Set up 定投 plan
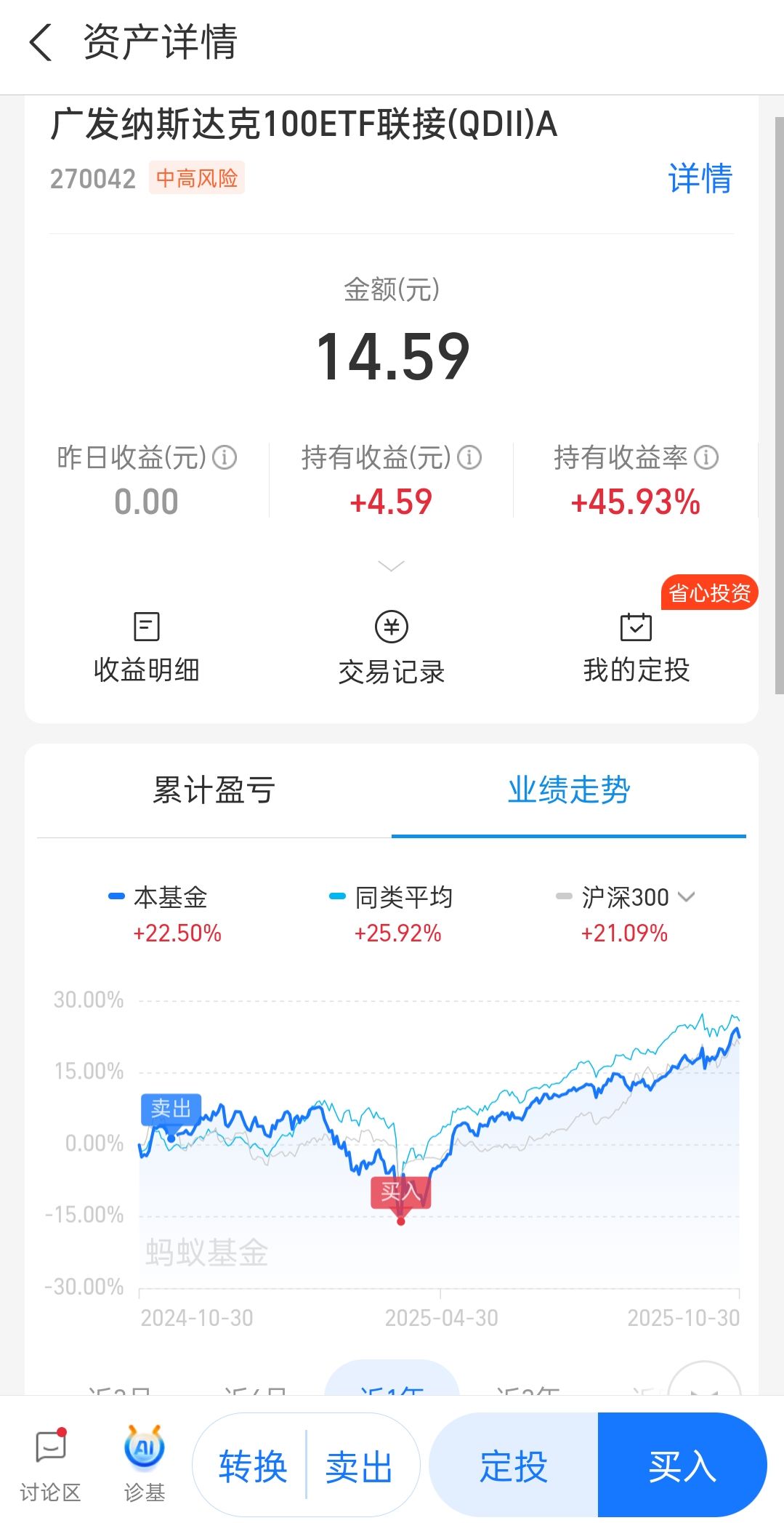Viewport: 784px width, 1523px height. click(513, 1466)
